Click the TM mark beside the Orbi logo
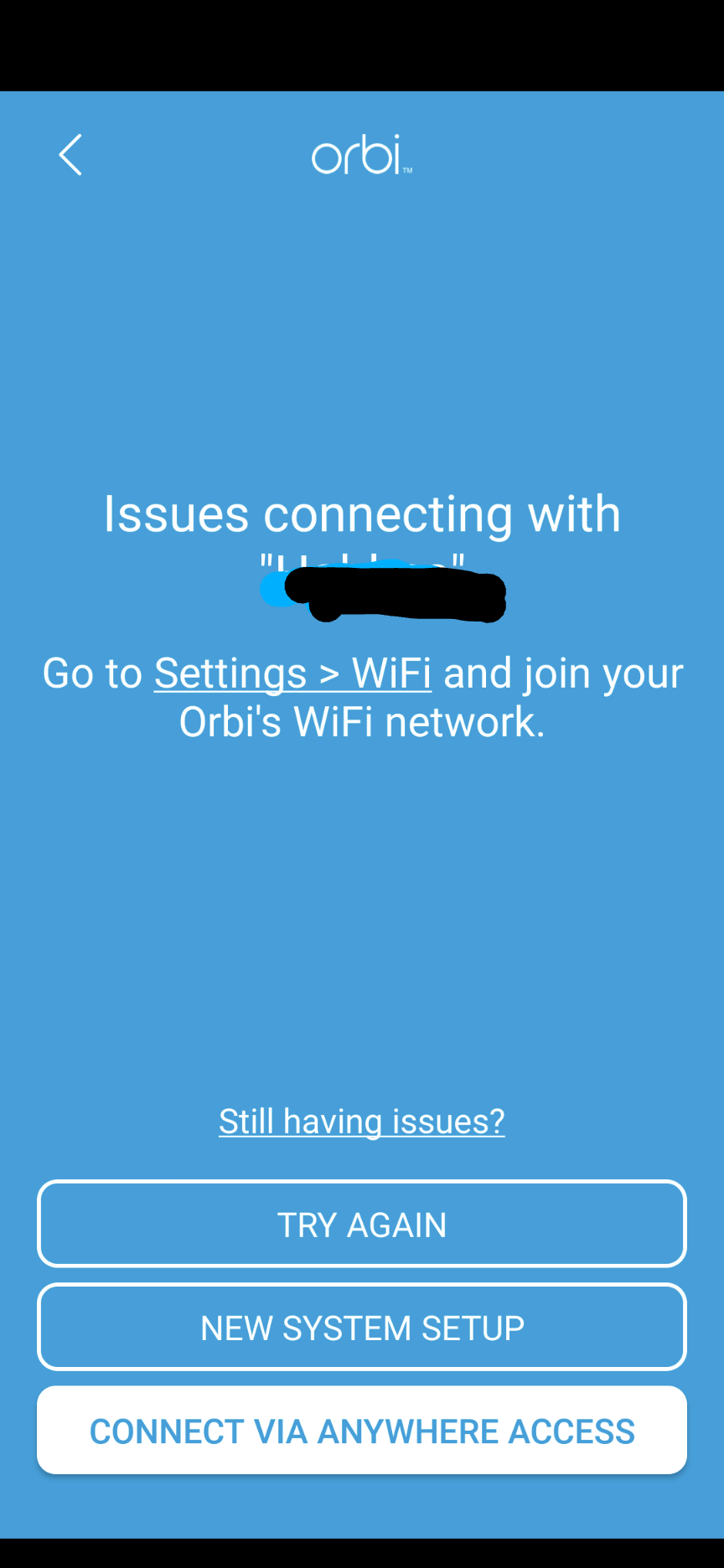The image size is (724, 1568). [x=408, y=170]
